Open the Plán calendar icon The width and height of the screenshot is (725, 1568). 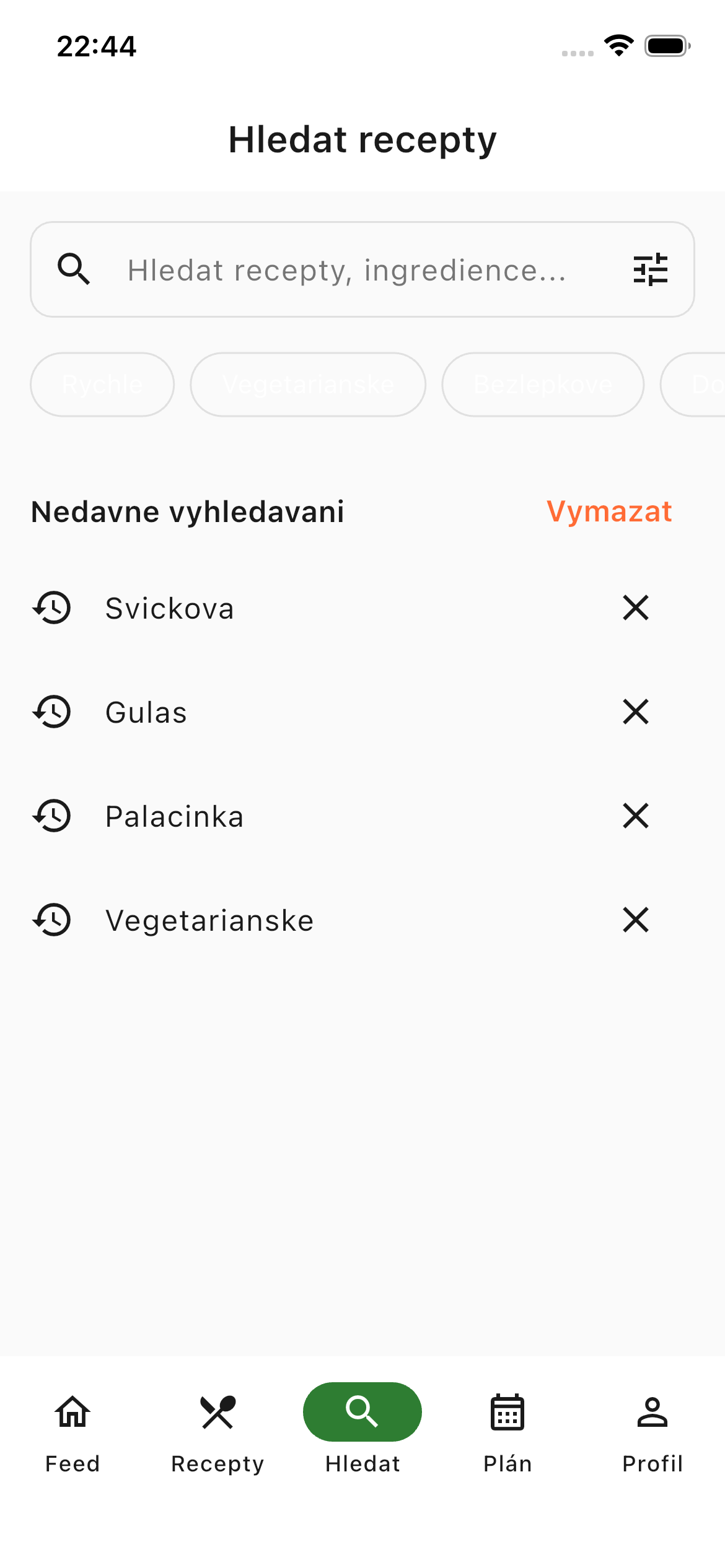click(x=507, y=1413)
